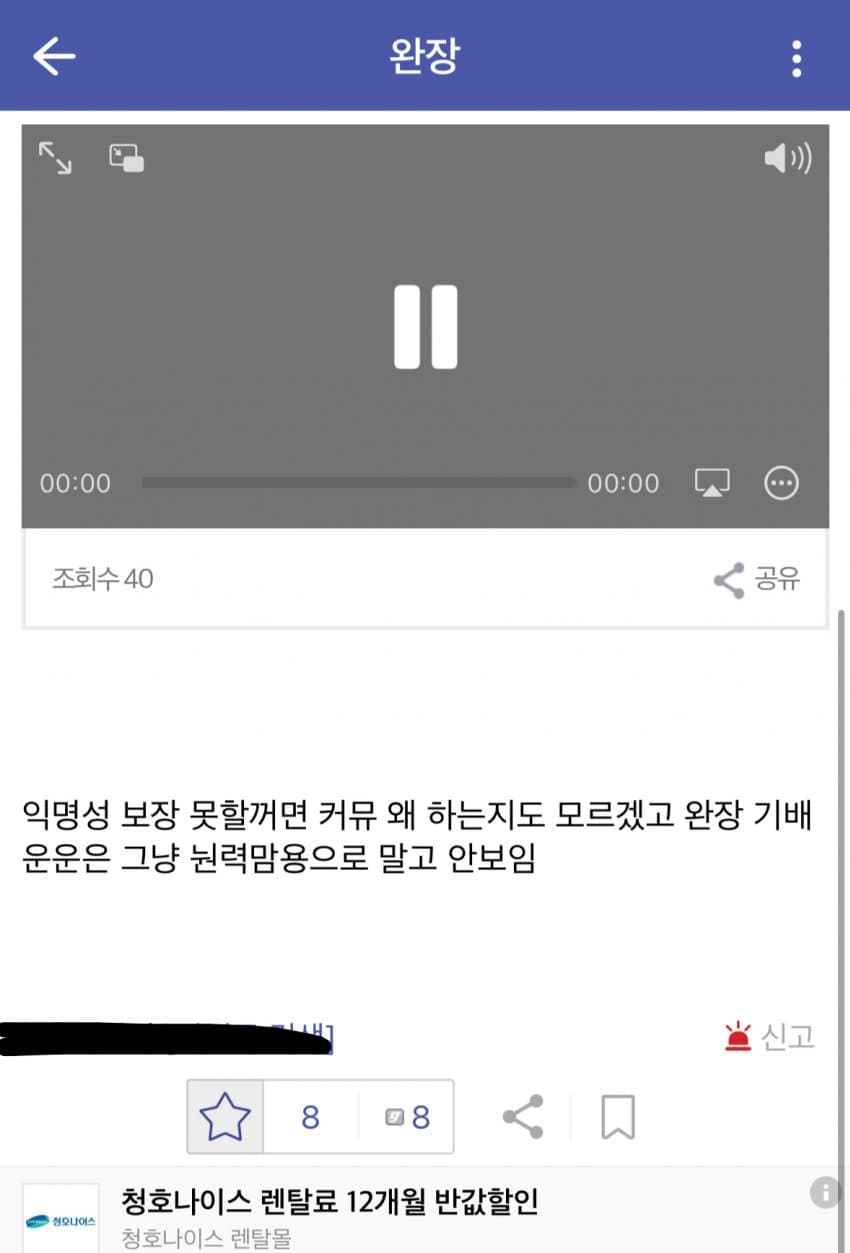
Task: Pause the playing video
Action: (425, 327)
